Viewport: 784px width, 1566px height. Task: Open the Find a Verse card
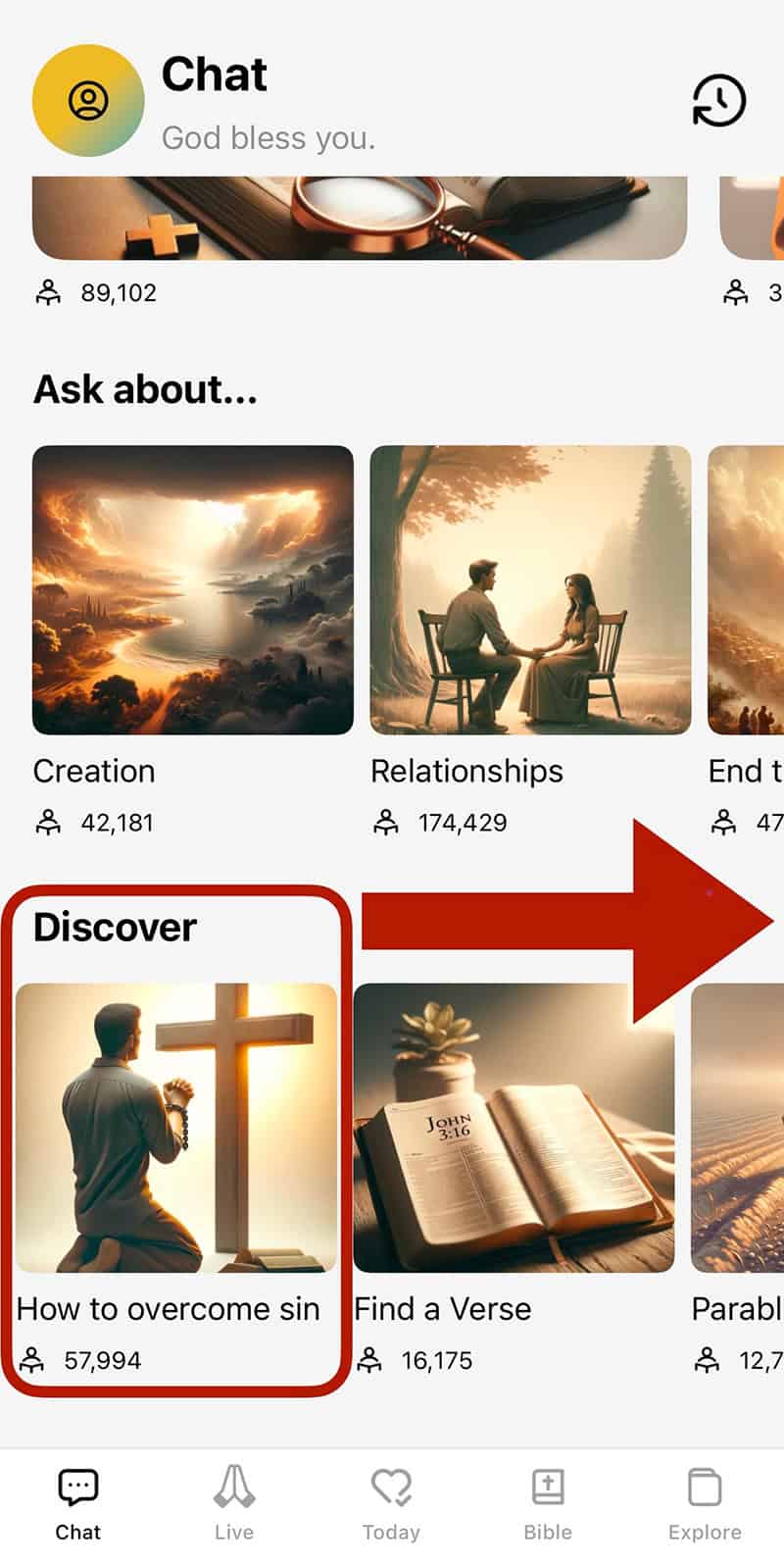coord(514,1128)
